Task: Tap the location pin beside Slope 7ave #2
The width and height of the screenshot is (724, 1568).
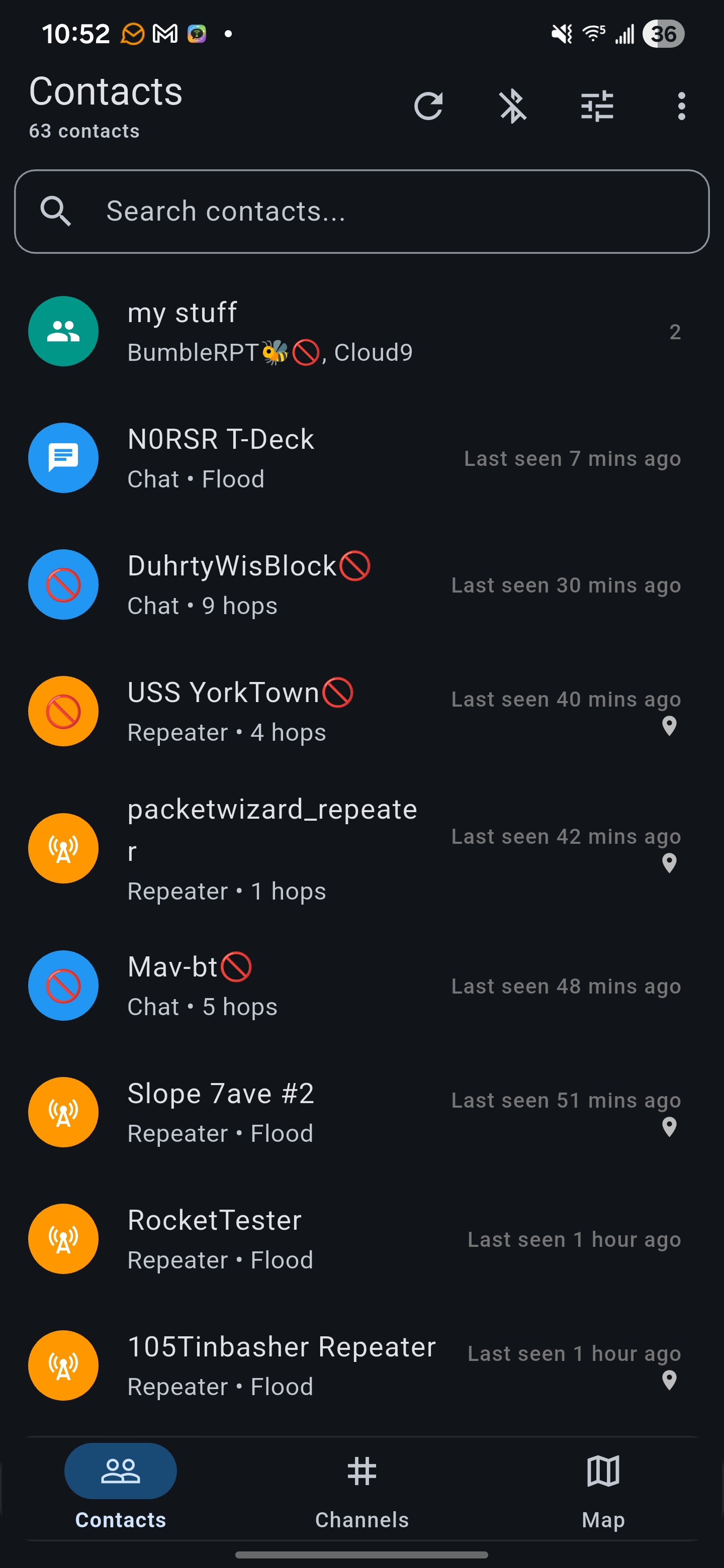Action: (670, 1128)
